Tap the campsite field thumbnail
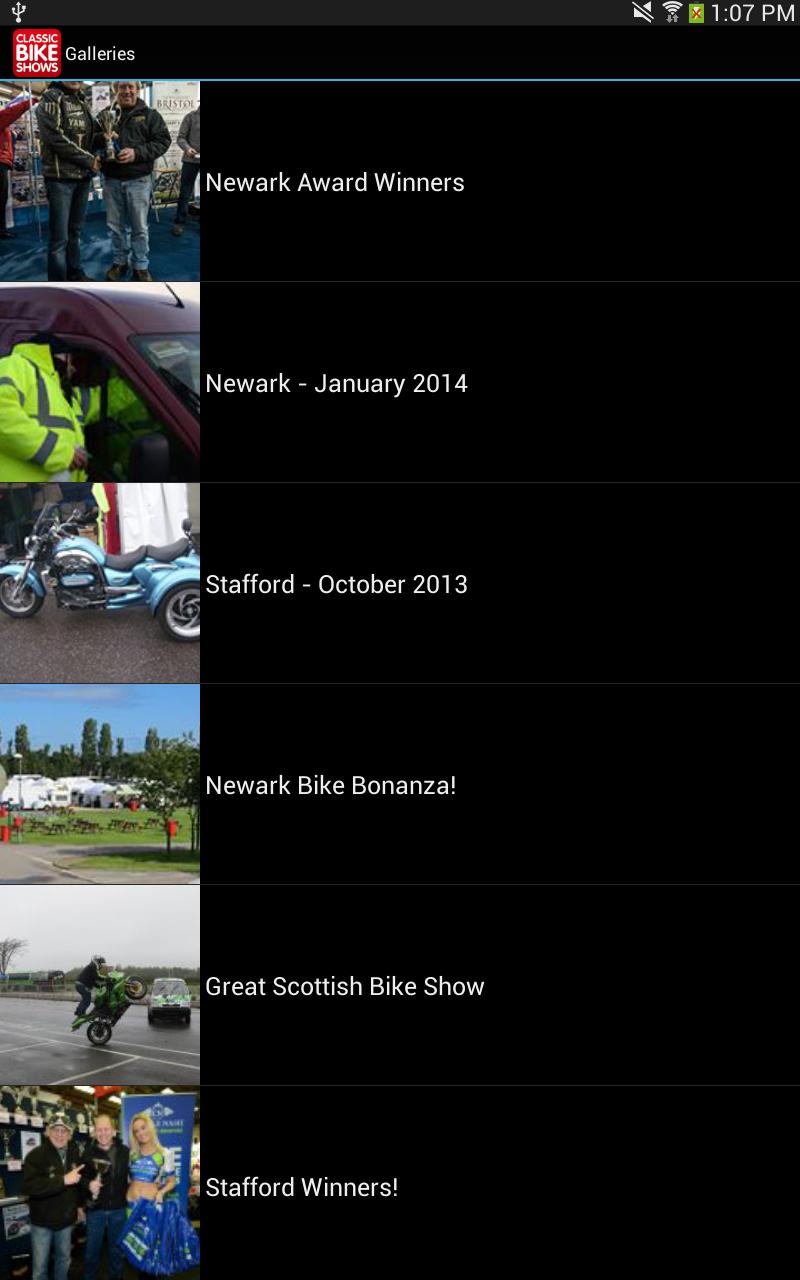Viewport: 800px width, 1280px height. [100, 783]
